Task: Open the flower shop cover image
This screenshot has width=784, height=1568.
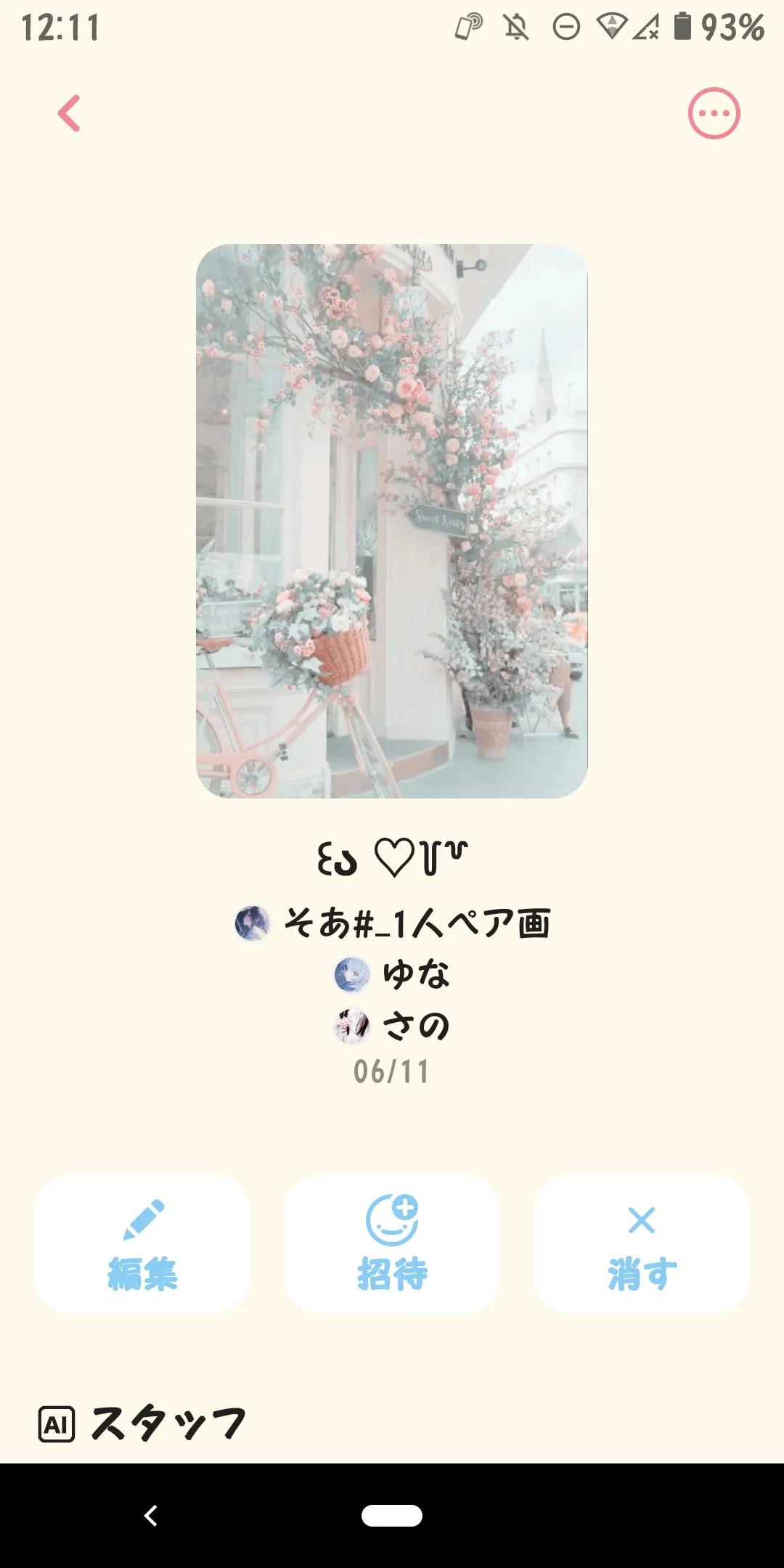Action: point(392,521)
